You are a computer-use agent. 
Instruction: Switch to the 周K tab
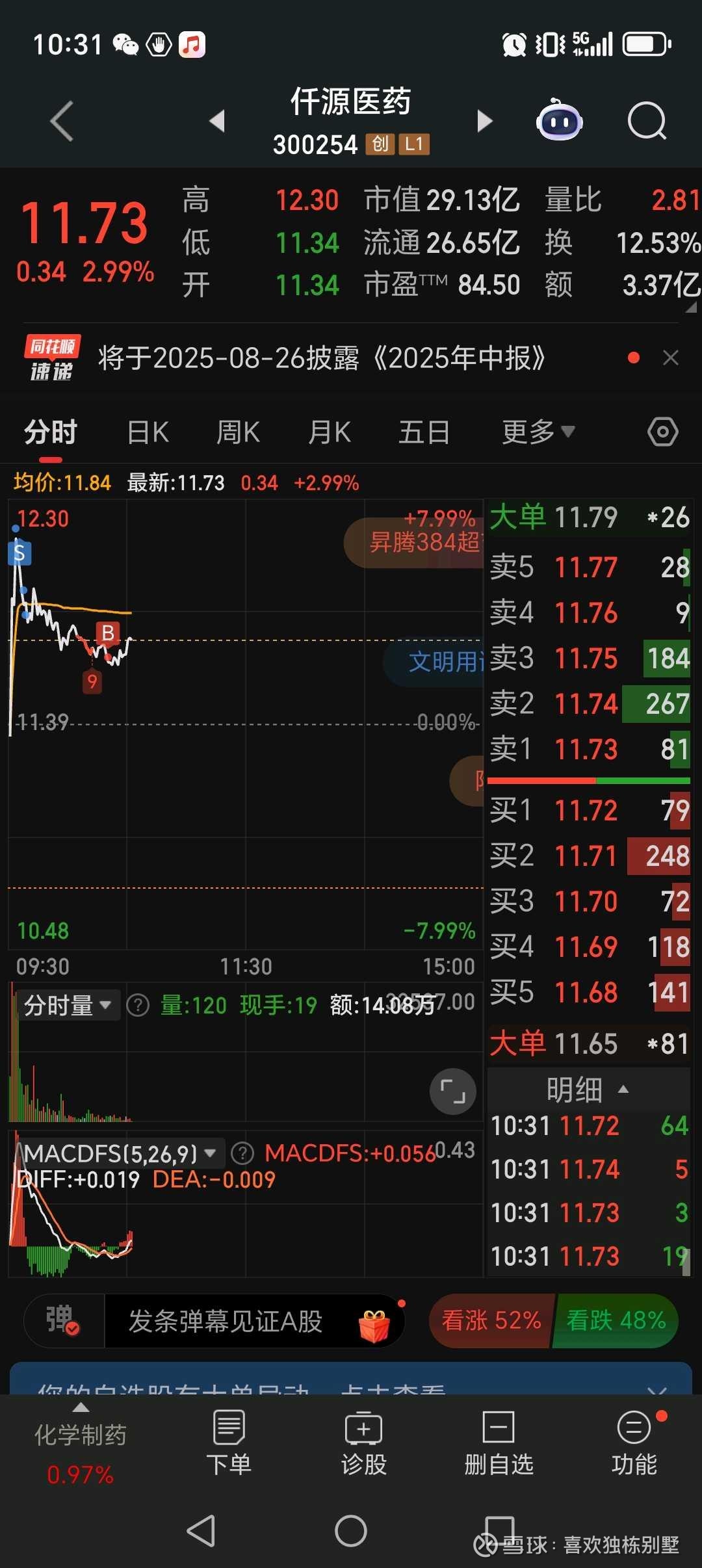(238, 432)
